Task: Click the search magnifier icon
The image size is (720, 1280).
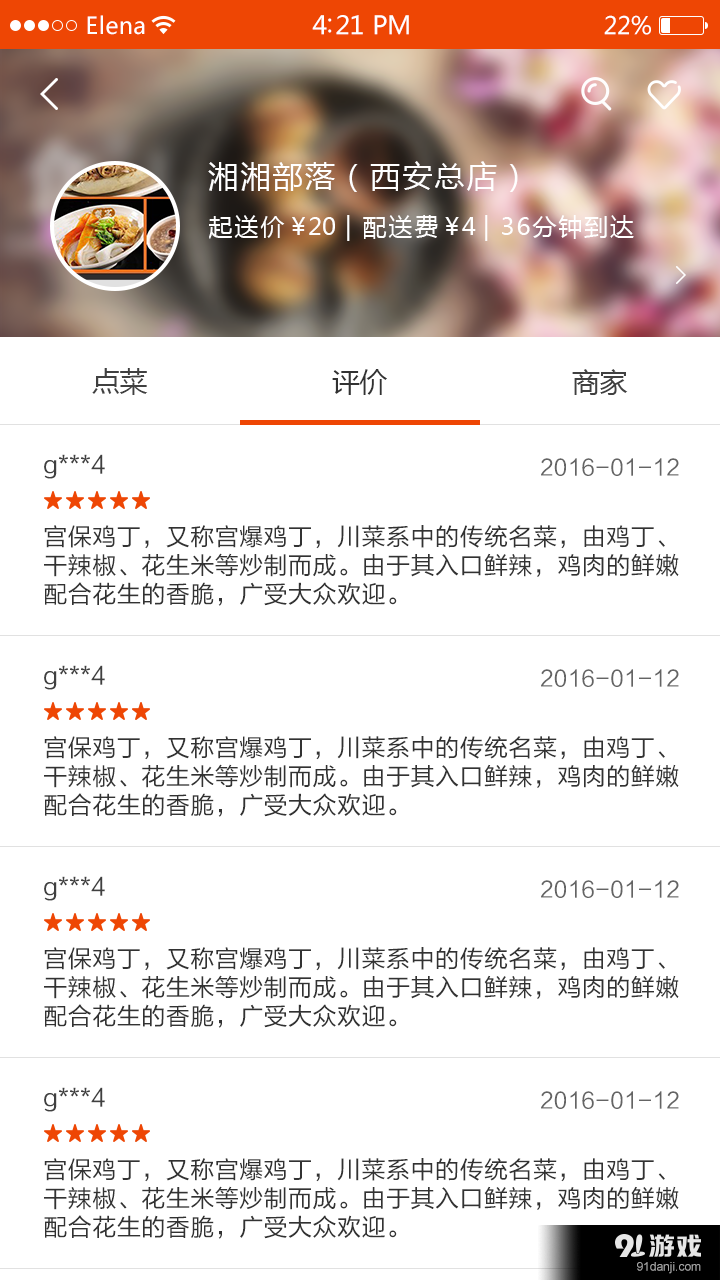Action: tap(596, 94)
